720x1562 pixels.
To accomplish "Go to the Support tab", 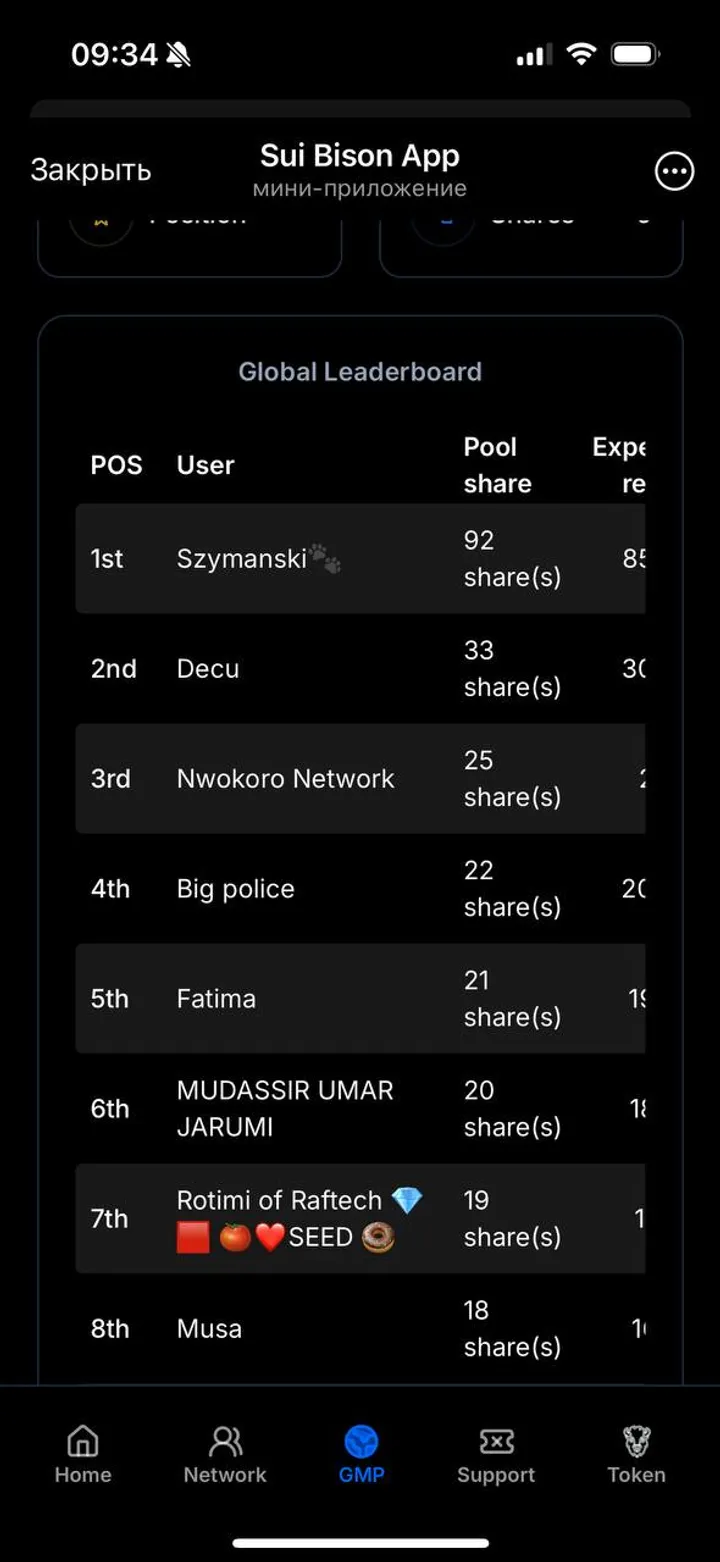I will coord(496,1454).
